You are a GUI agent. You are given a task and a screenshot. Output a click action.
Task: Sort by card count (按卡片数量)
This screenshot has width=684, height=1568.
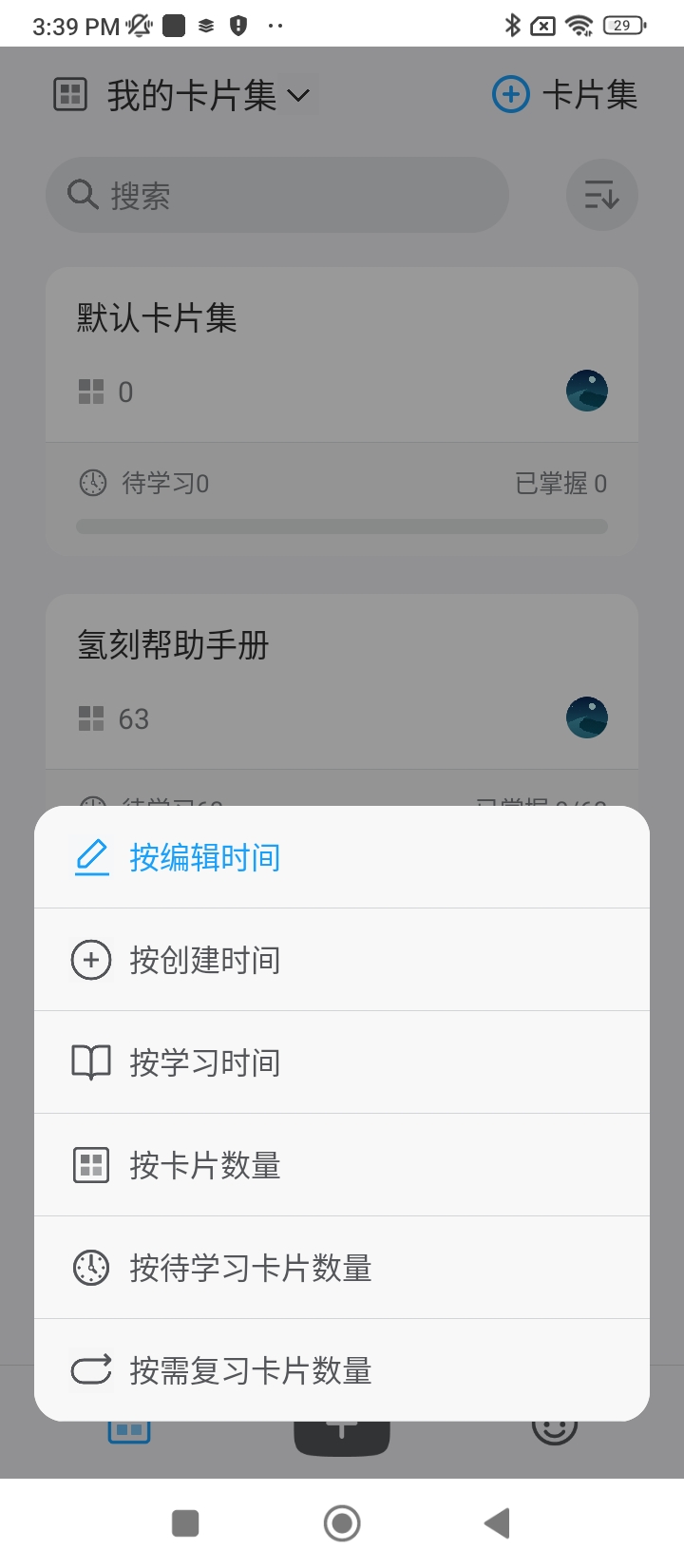(204, 1165)
